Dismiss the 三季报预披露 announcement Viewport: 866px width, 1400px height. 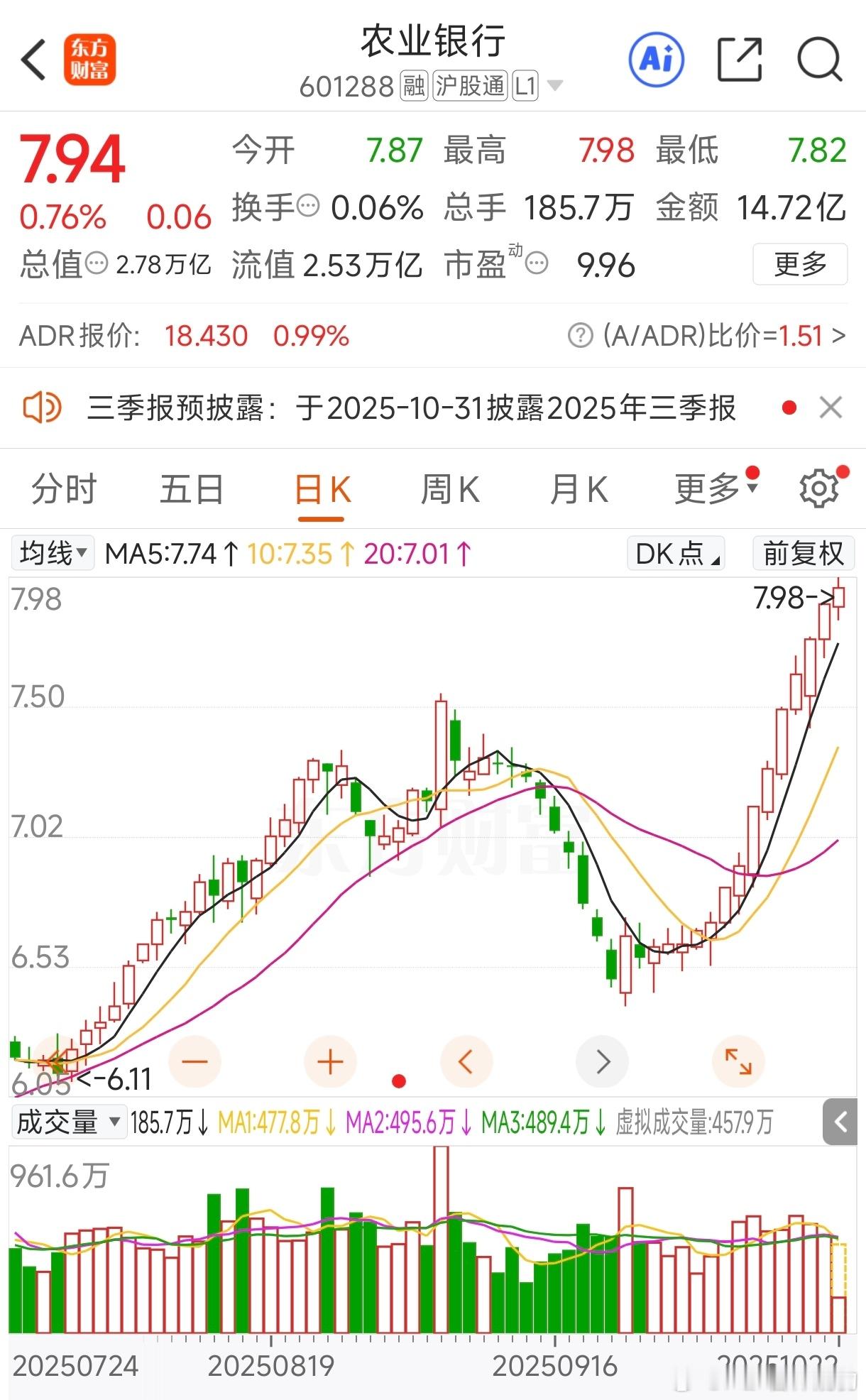click(831, 408)
